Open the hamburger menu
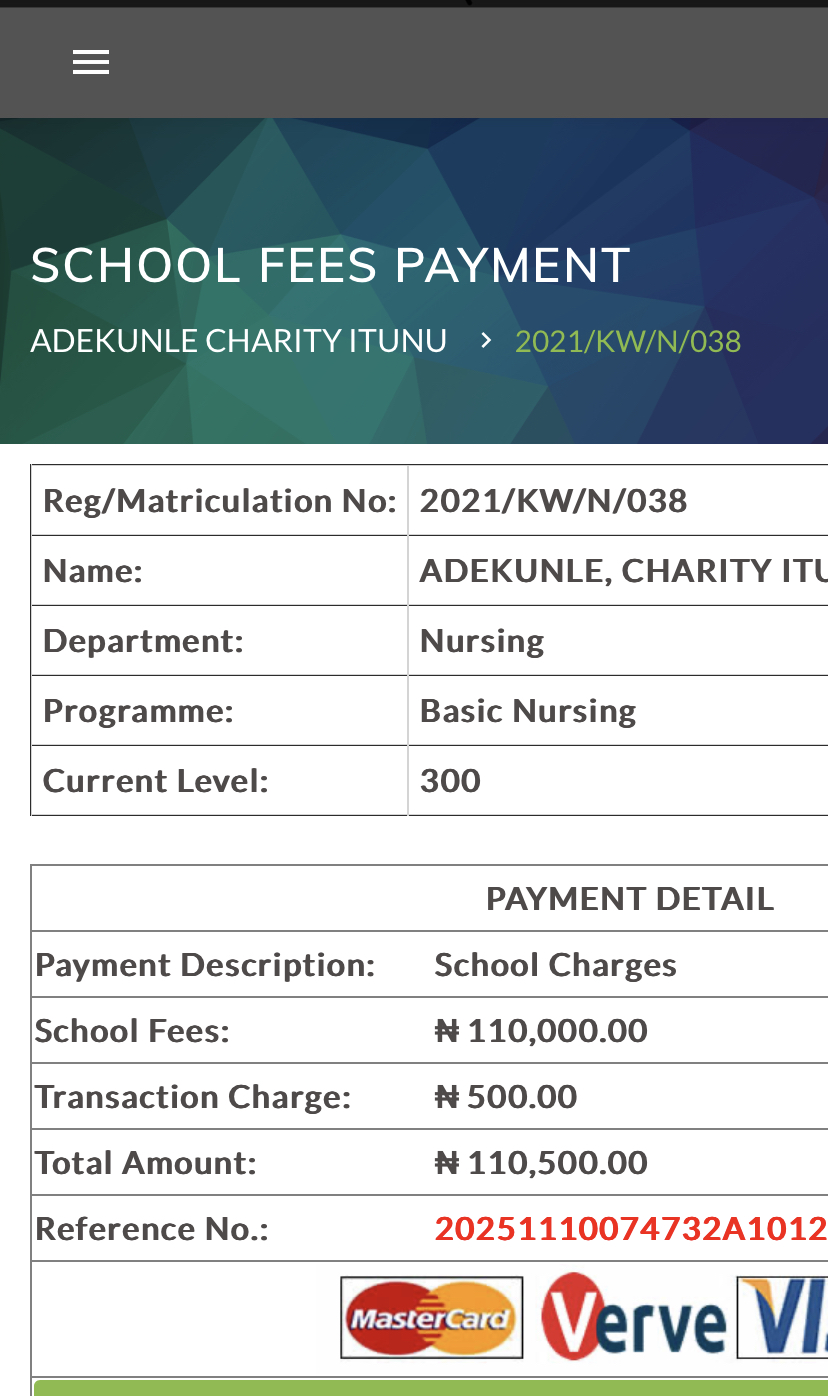 [91, 63]
